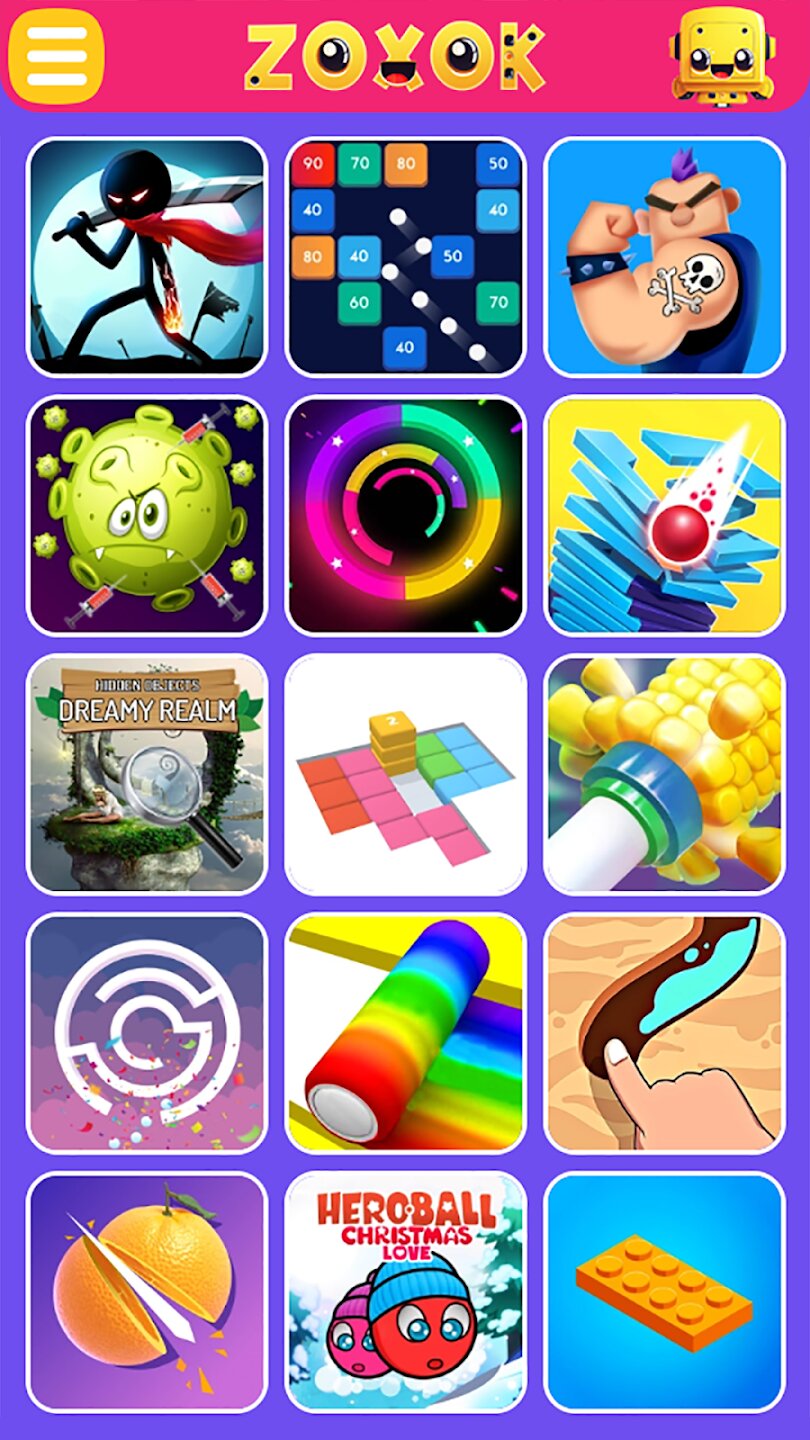Open the orange building brick game
The height and width of the screenshot is (1440, 810).
point(664,1291)
